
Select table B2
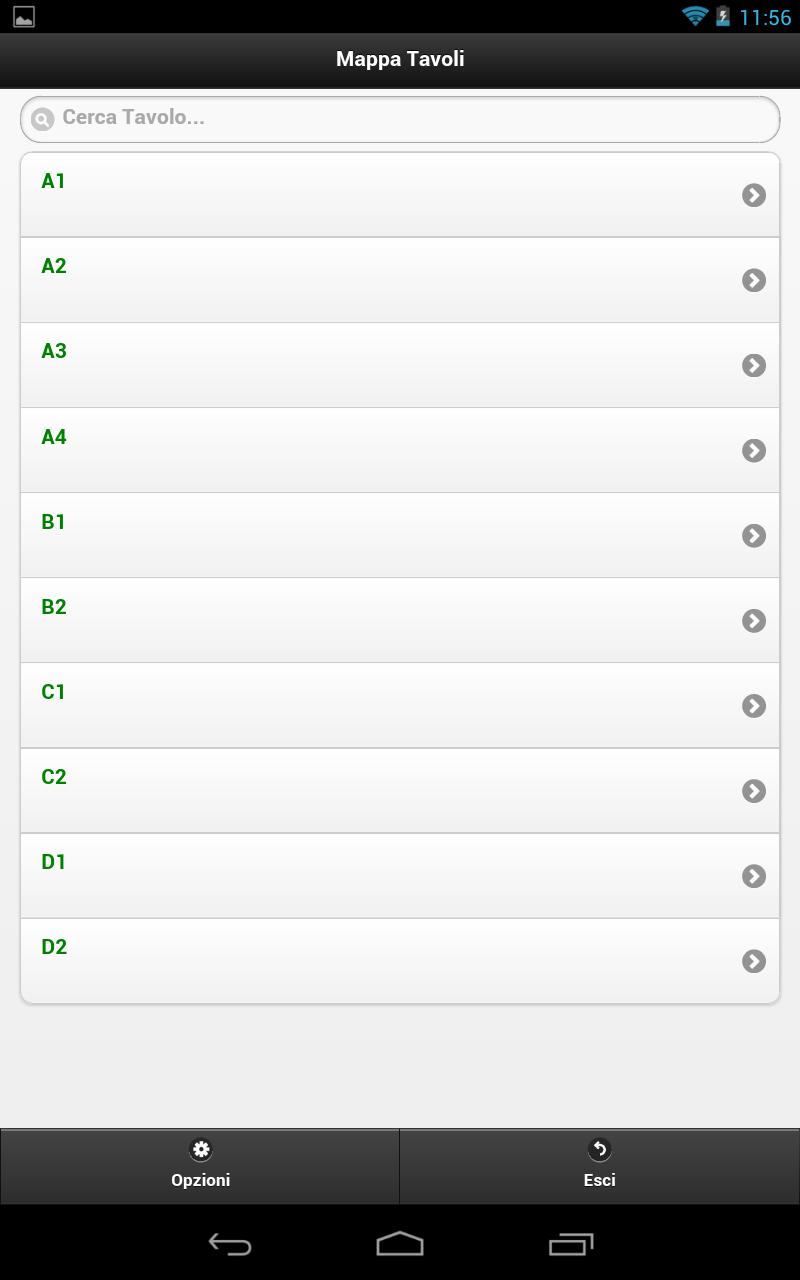[400, 620]
